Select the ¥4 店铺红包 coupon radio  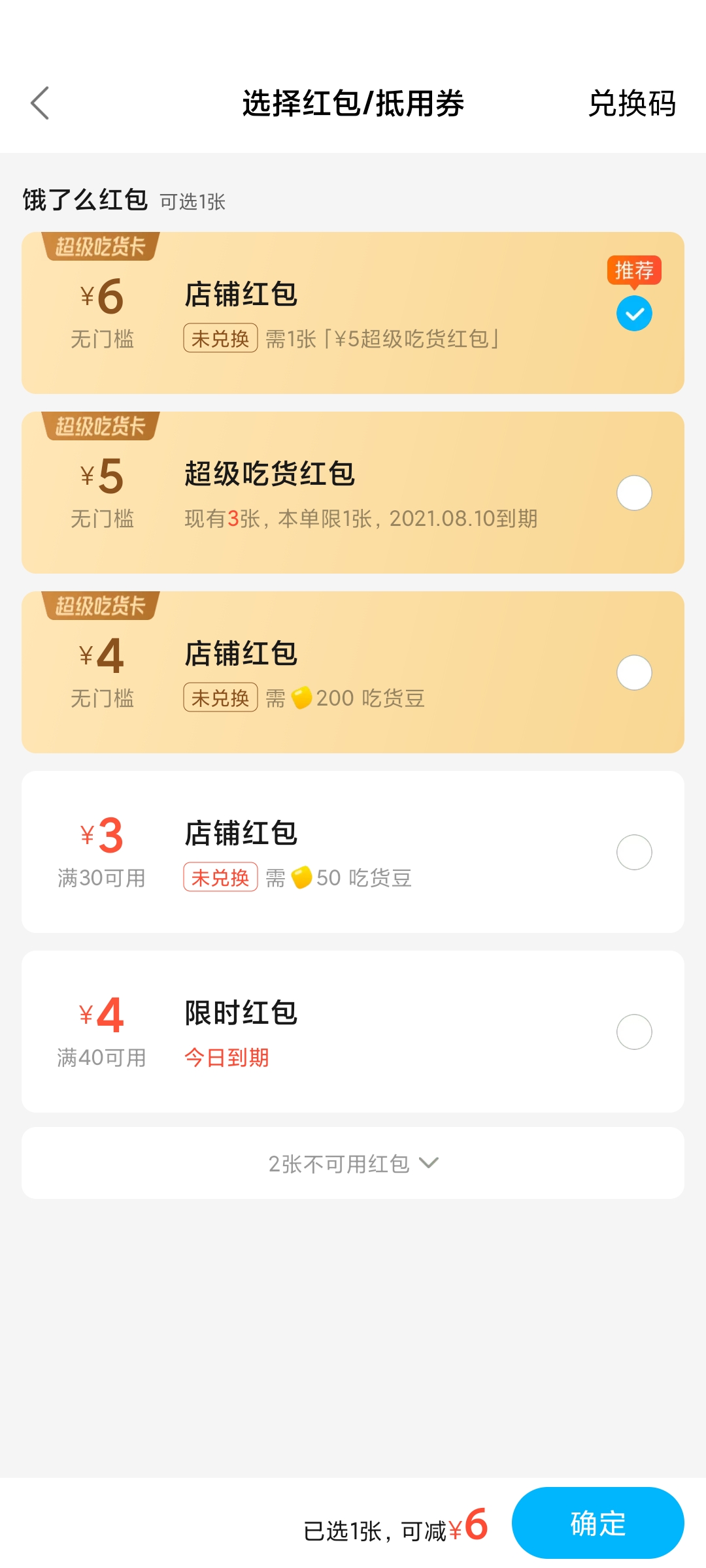(x=633, y=673)
